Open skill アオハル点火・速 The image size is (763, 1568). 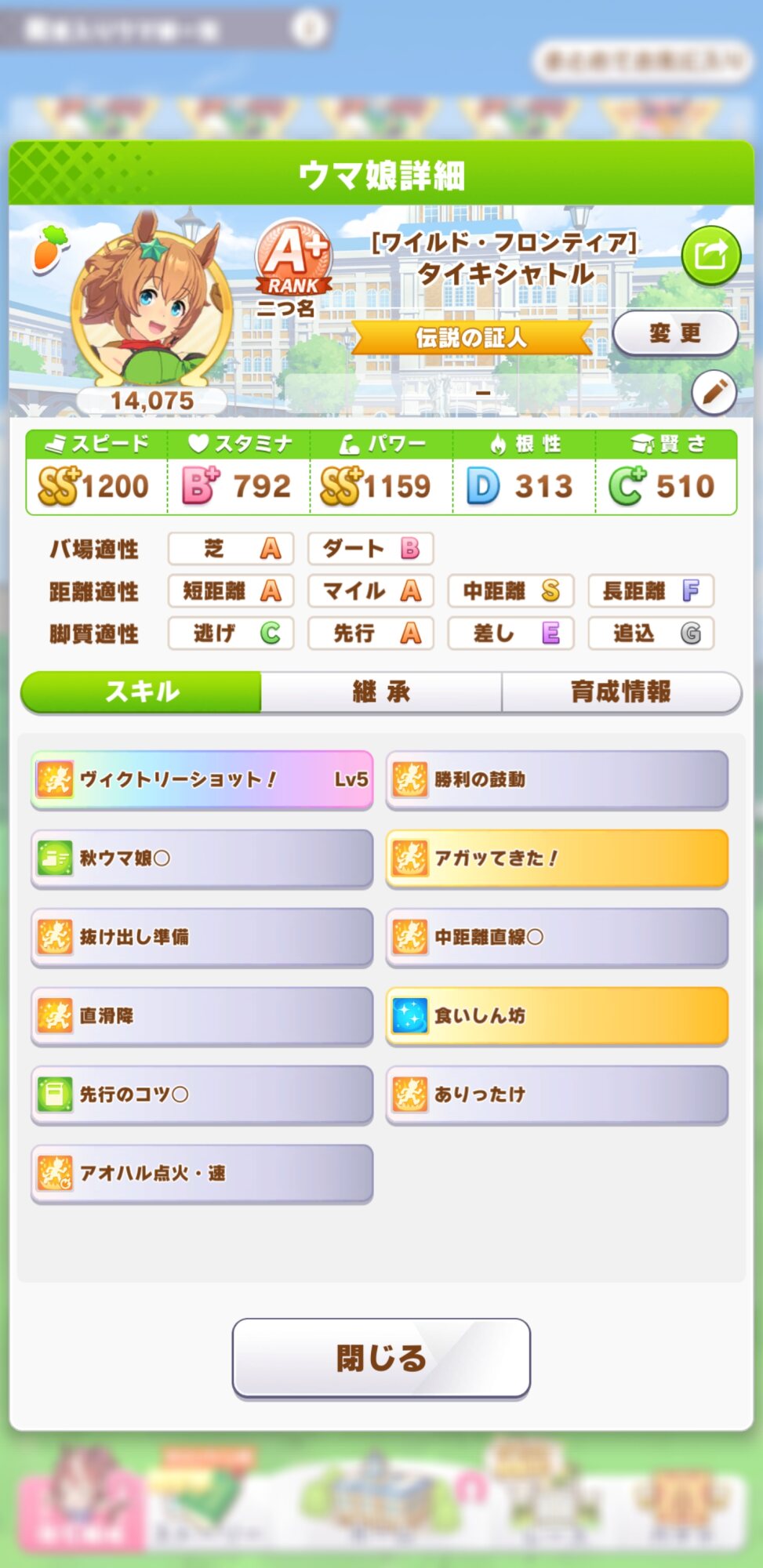tap(202, 1173)
